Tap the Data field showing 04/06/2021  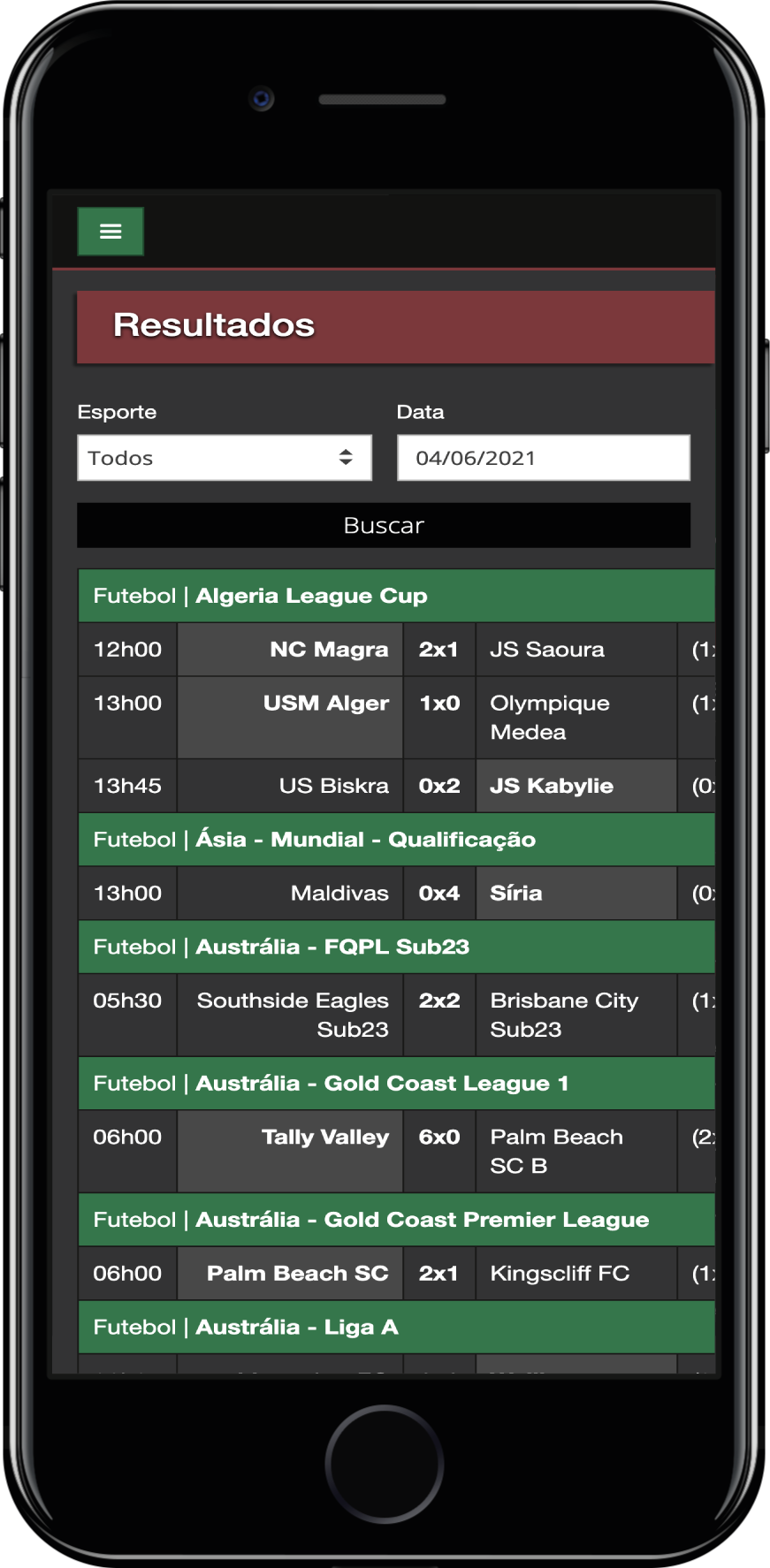point(543,458)
